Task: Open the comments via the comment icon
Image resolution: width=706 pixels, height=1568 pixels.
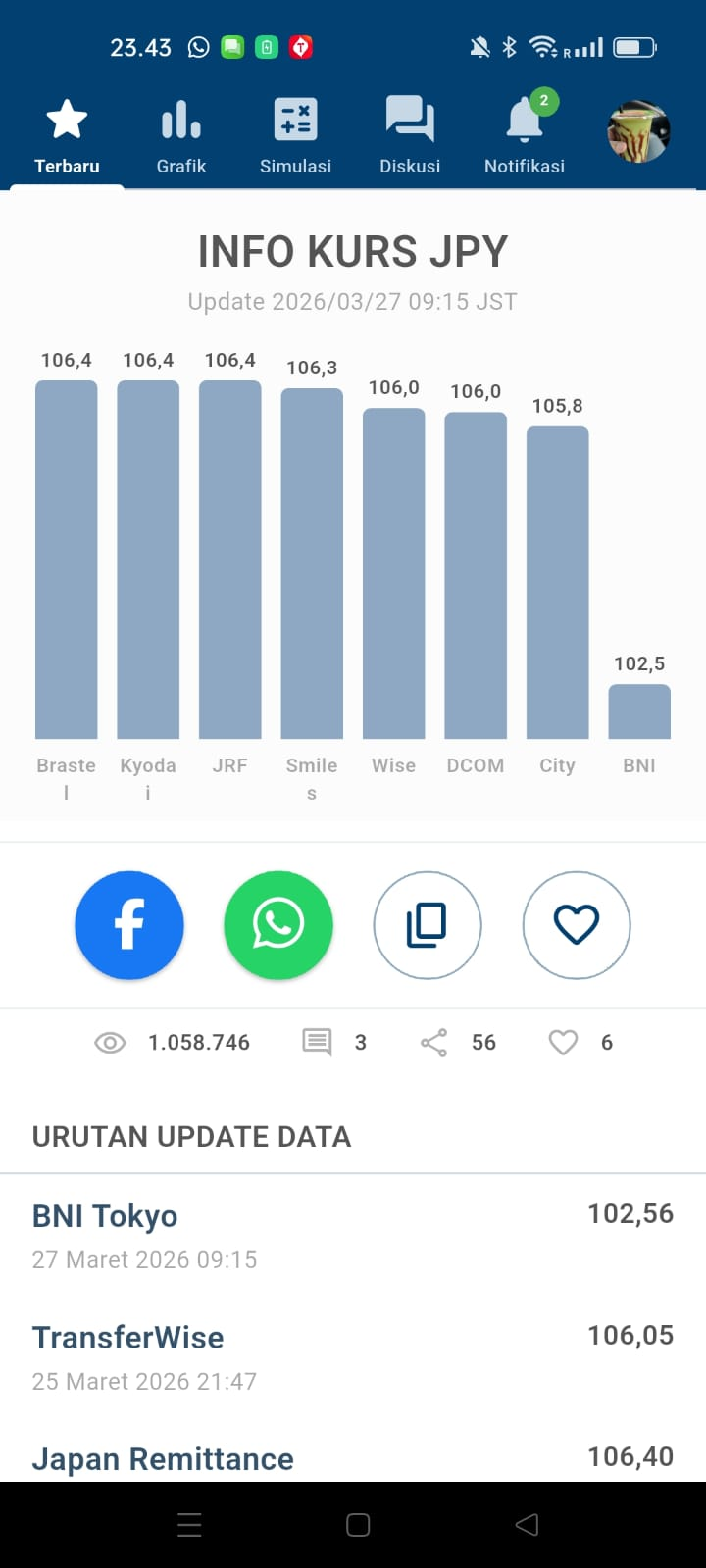Action: 317,1042
